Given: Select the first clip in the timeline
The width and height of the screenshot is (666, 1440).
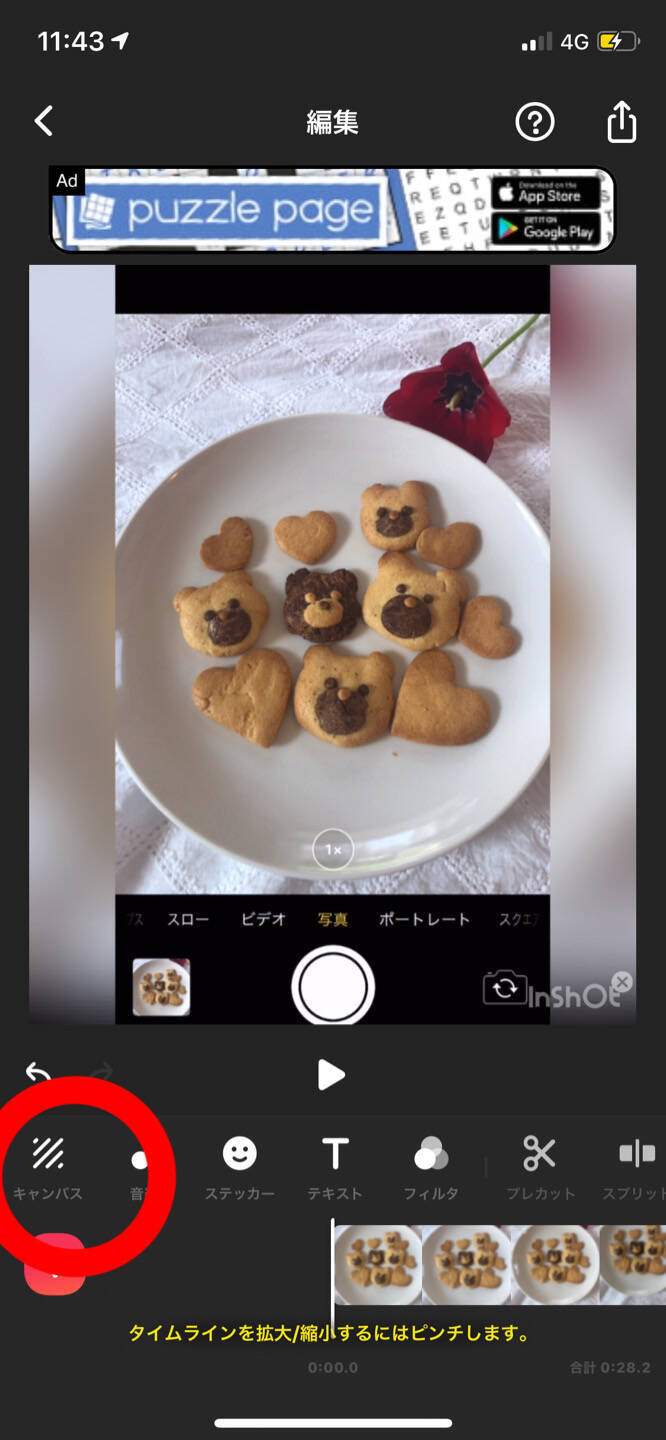Looking at the screenshot, I should tap(378, 1264).
